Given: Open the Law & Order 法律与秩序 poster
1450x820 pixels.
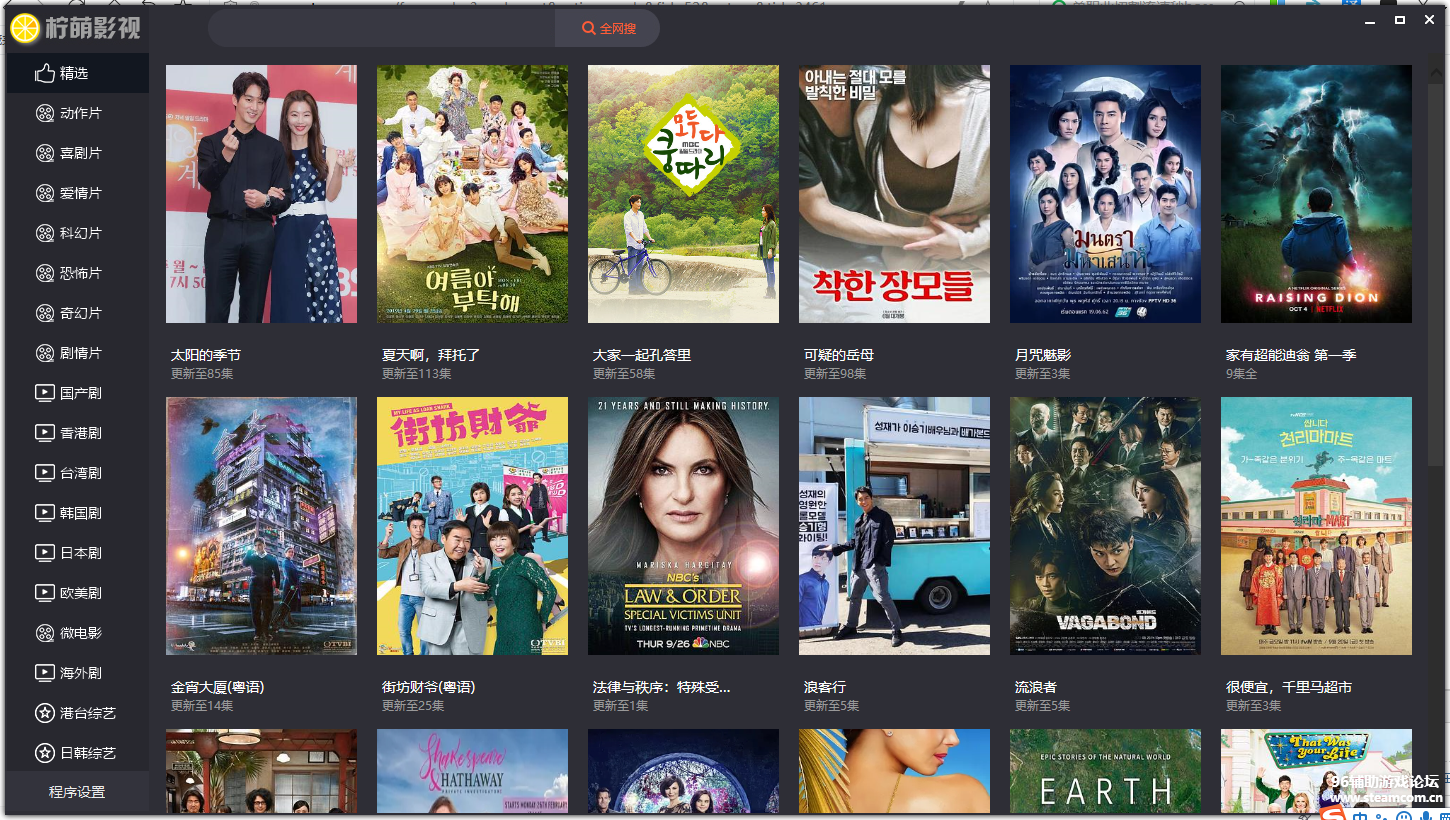Looking at the screenshot, I should click(683, 526).
